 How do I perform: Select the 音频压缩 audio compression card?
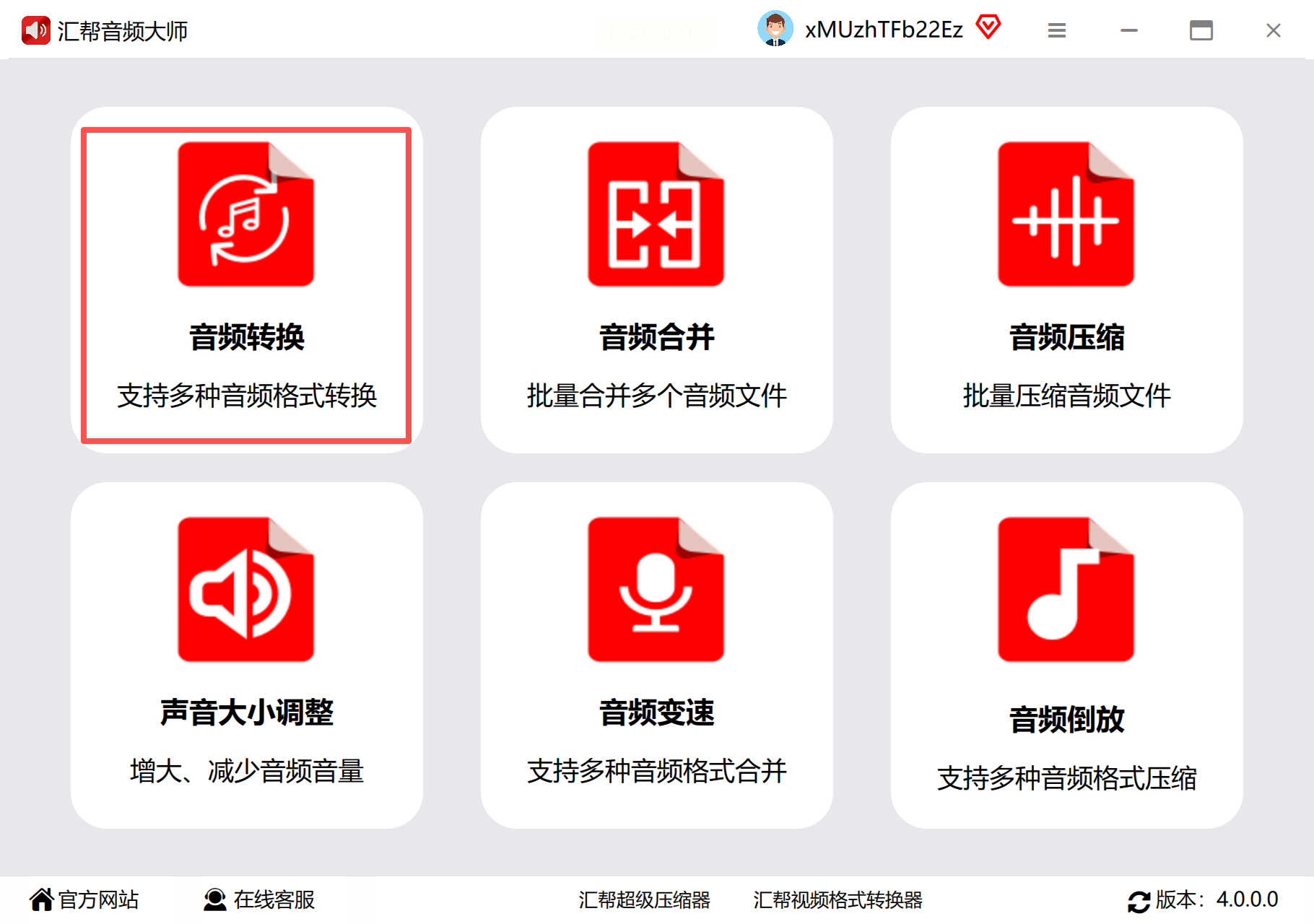tap(1066, 282)
